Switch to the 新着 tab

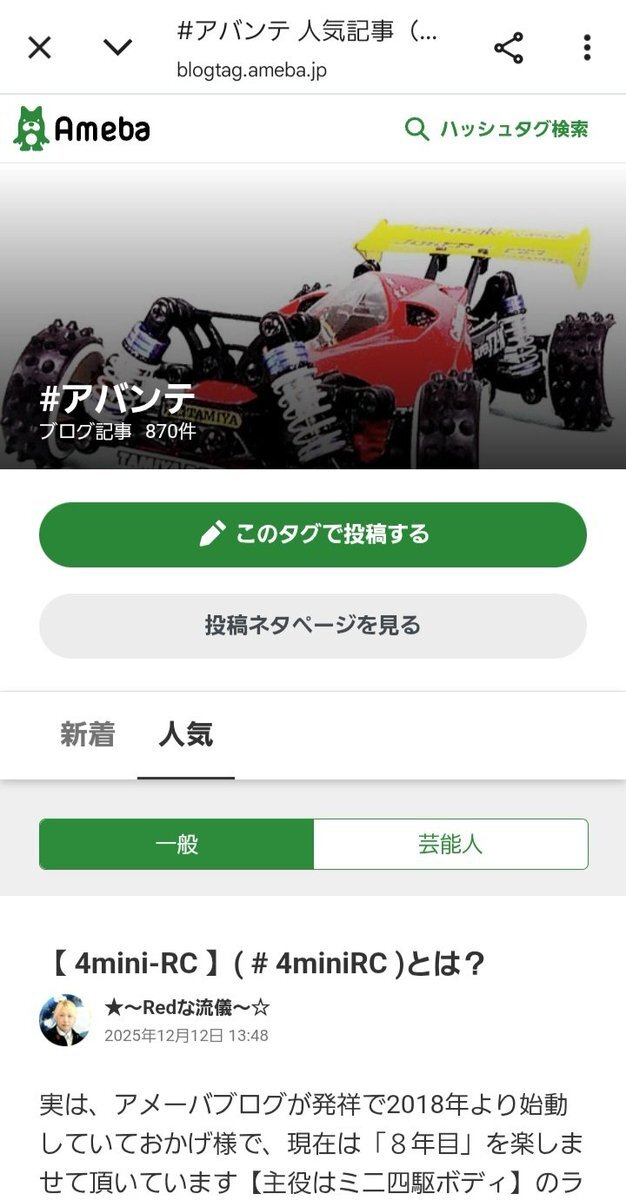click(88, 735)
